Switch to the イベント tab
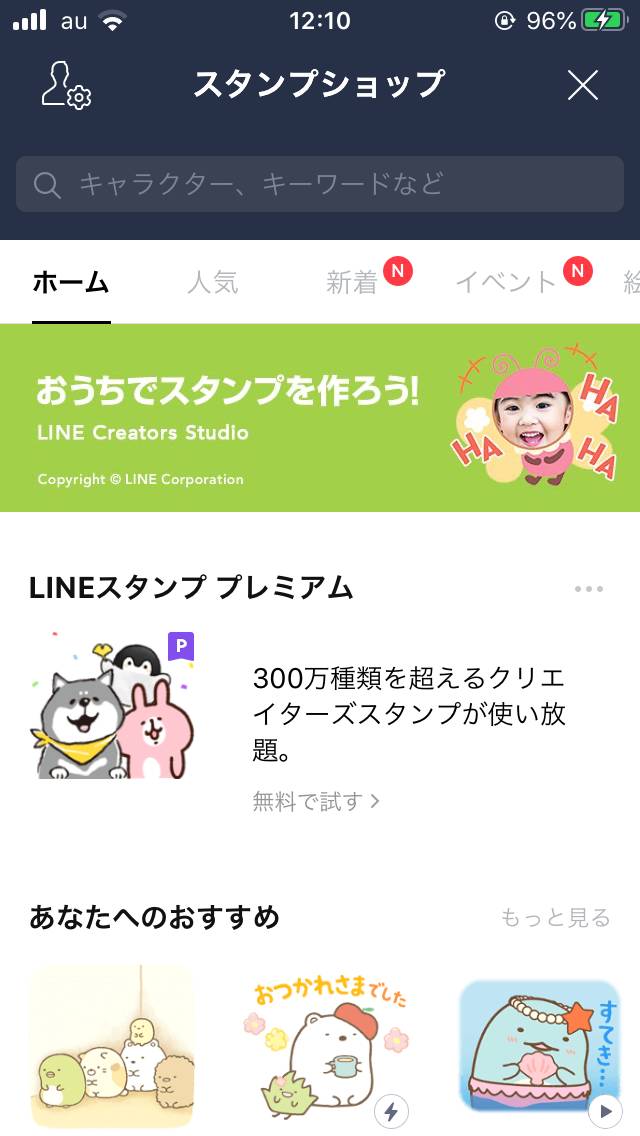The image size is (640, 1136). point(505,283)
